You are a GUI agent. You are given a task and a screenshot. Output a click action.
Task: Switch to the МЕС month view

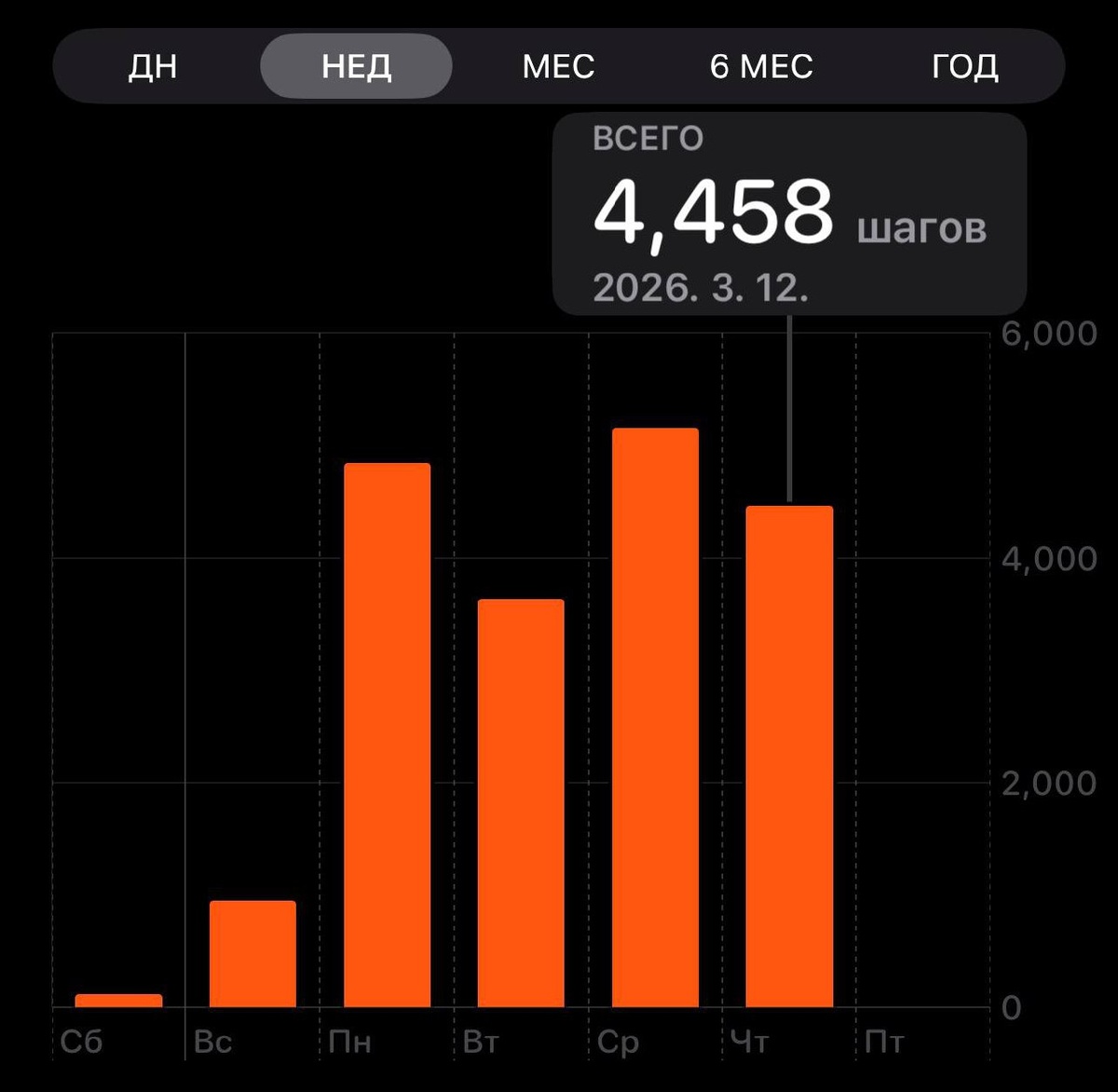[558, 66]
